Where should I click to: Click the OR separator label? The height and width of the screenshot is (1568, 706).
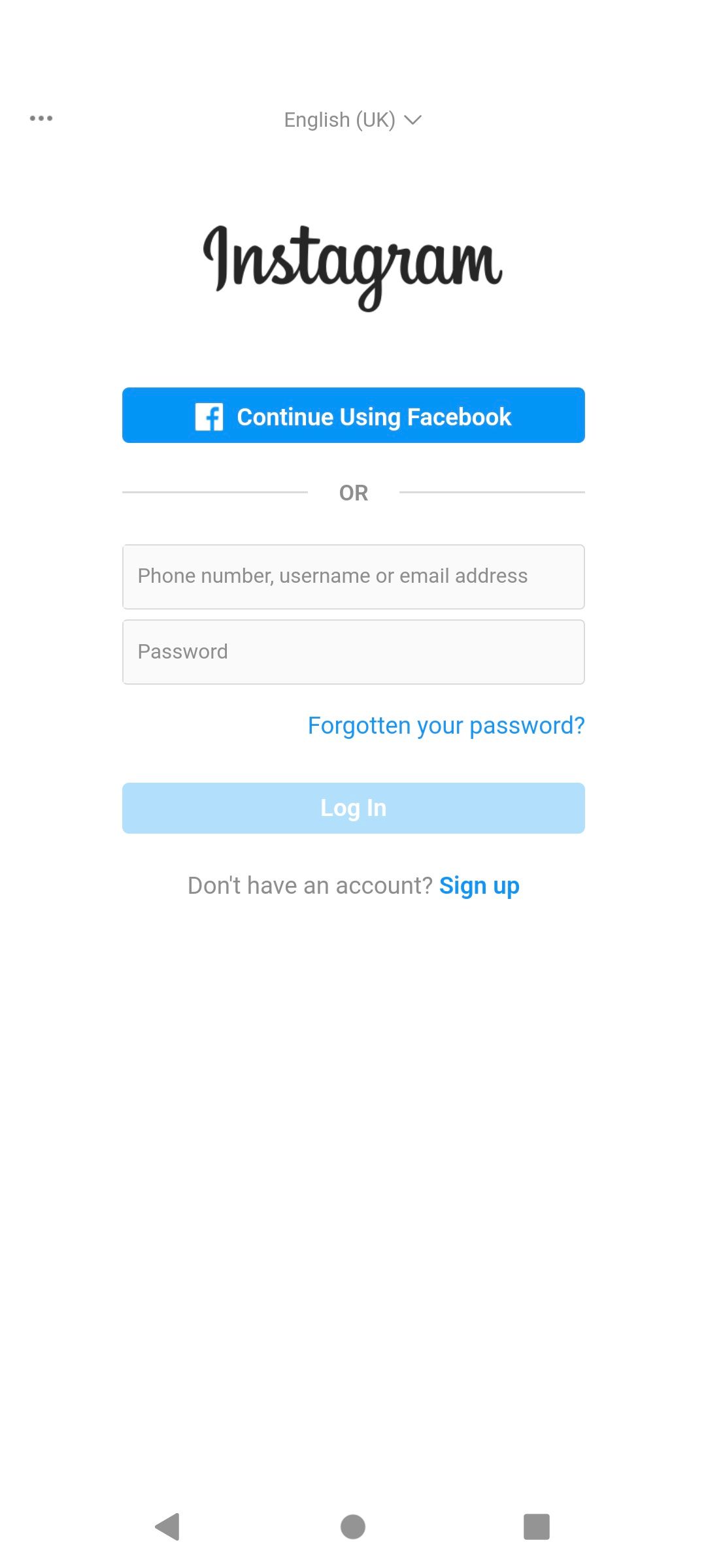click(x=353, y=493)
